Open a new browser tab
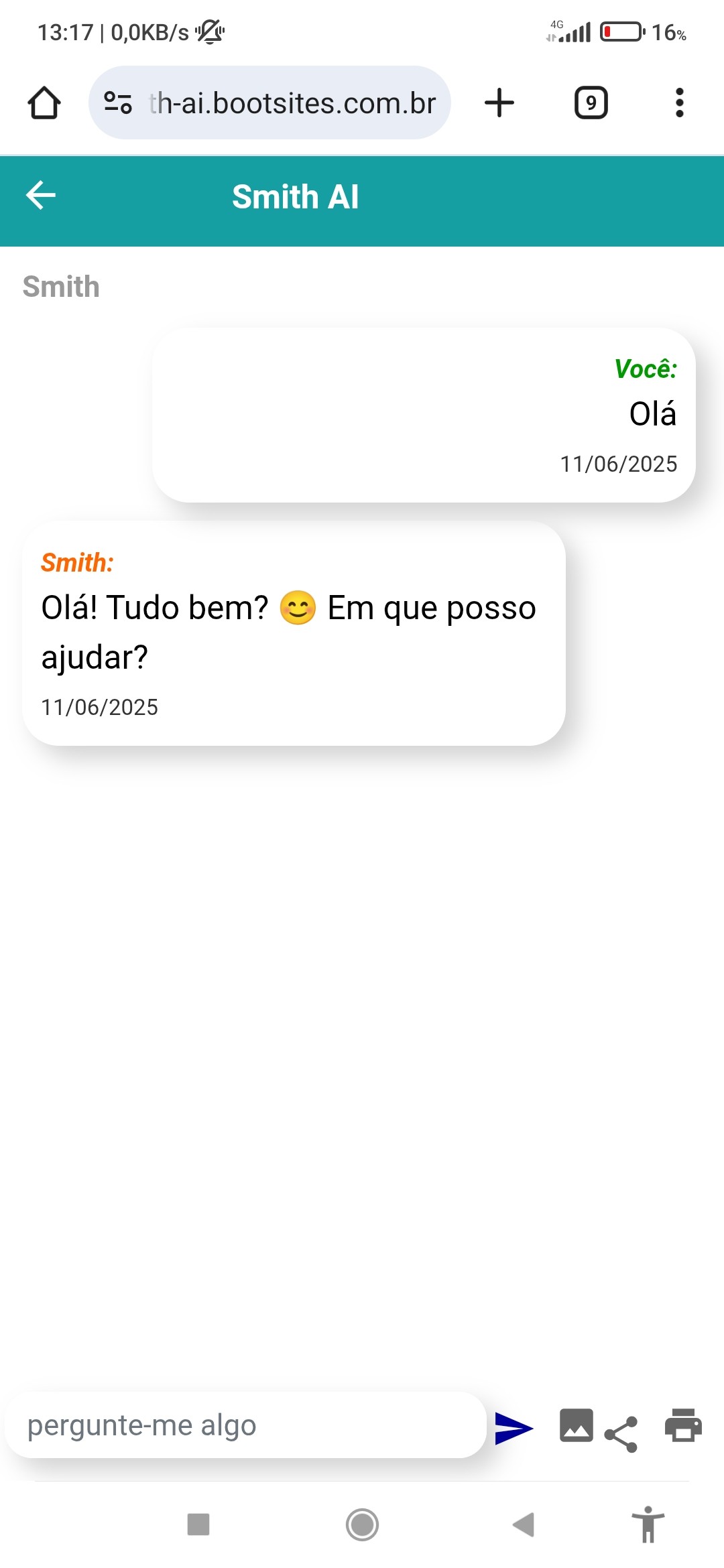This screenshot has height=1568, width=724. point(499,103)
